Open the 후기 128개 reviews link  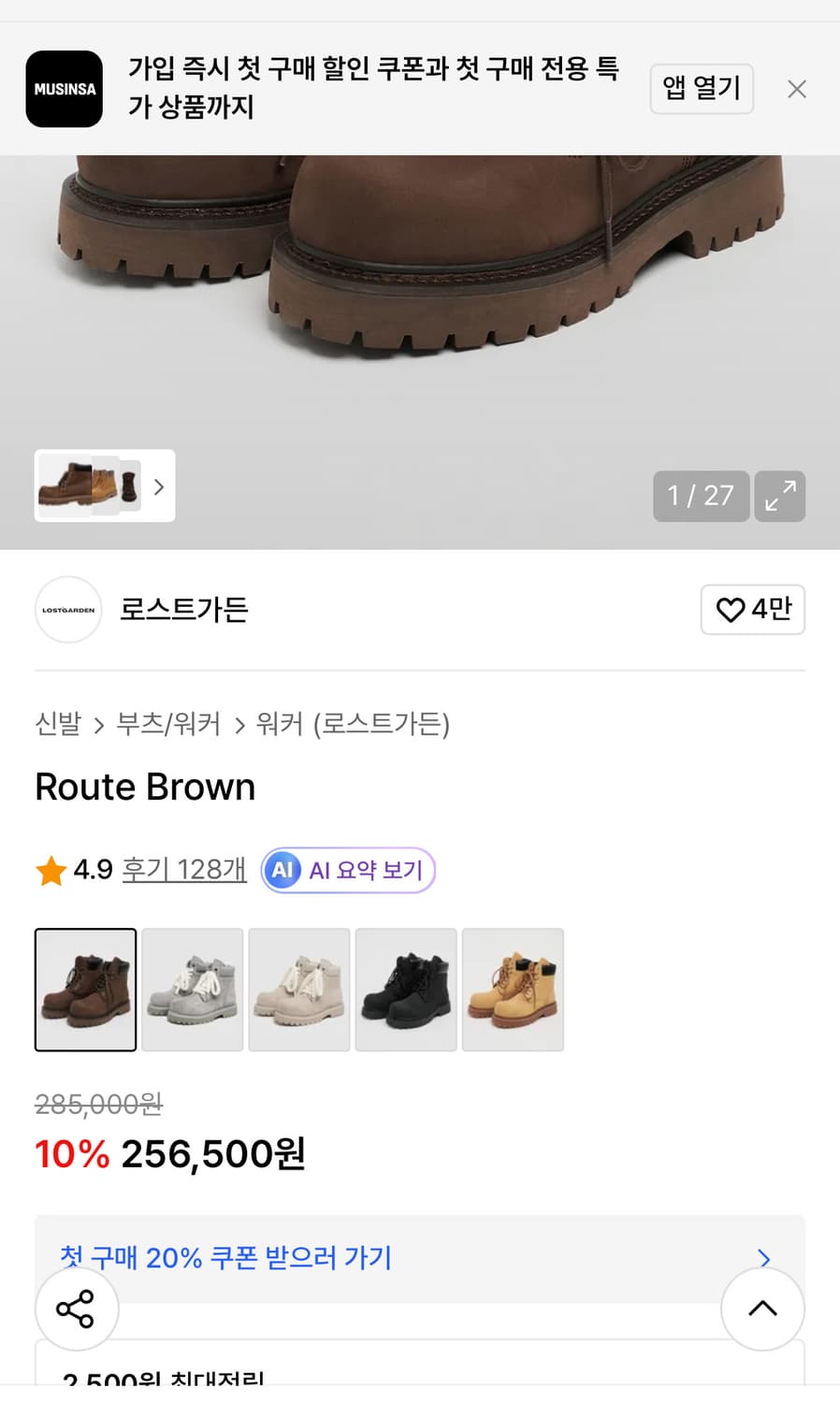(x=183, y=870)
